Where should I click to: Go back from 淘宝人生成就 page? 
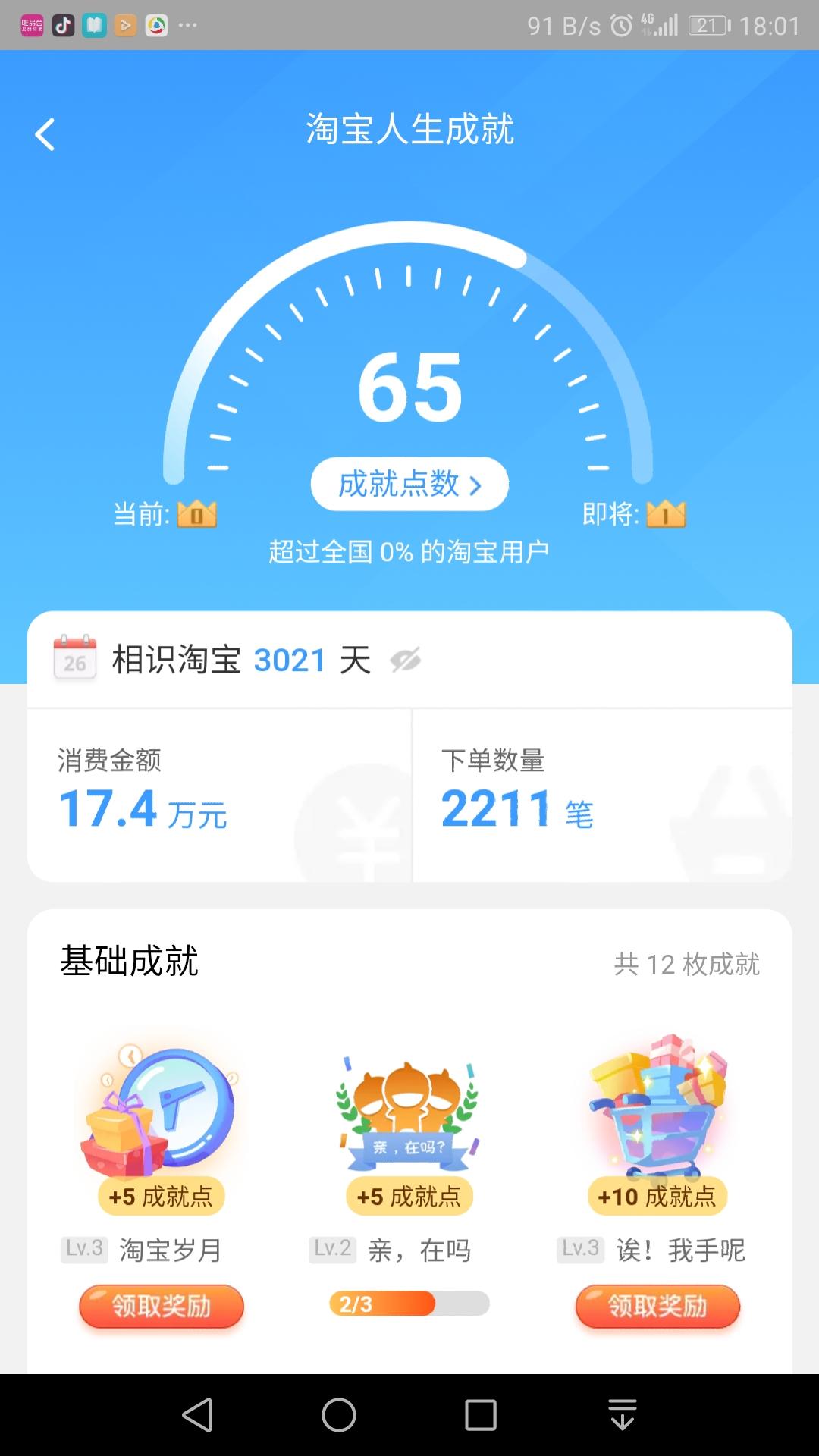pos(45,135)
